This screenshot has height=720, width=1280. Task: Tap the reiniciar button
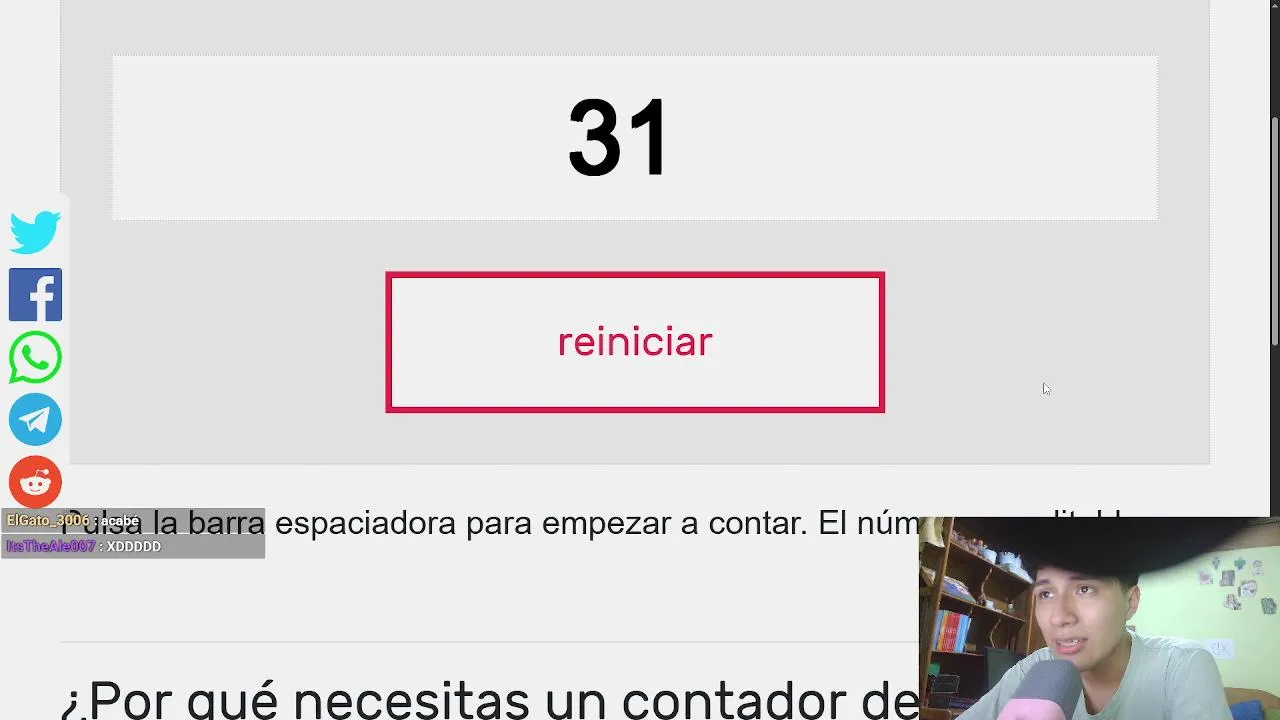(634, 342)
